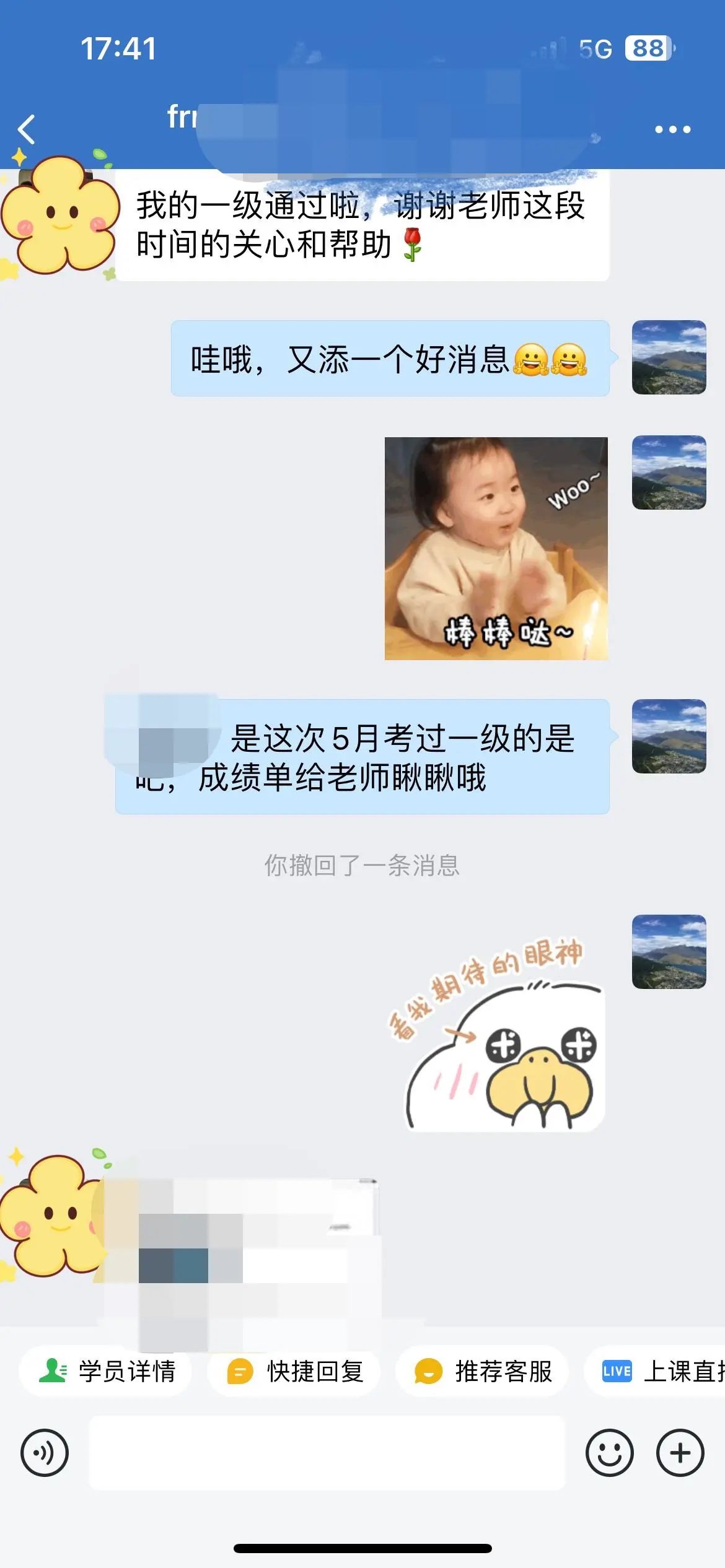725x1568 pixels.
Task: Switch to voice message input
Action: click(x=45, y=1453)
